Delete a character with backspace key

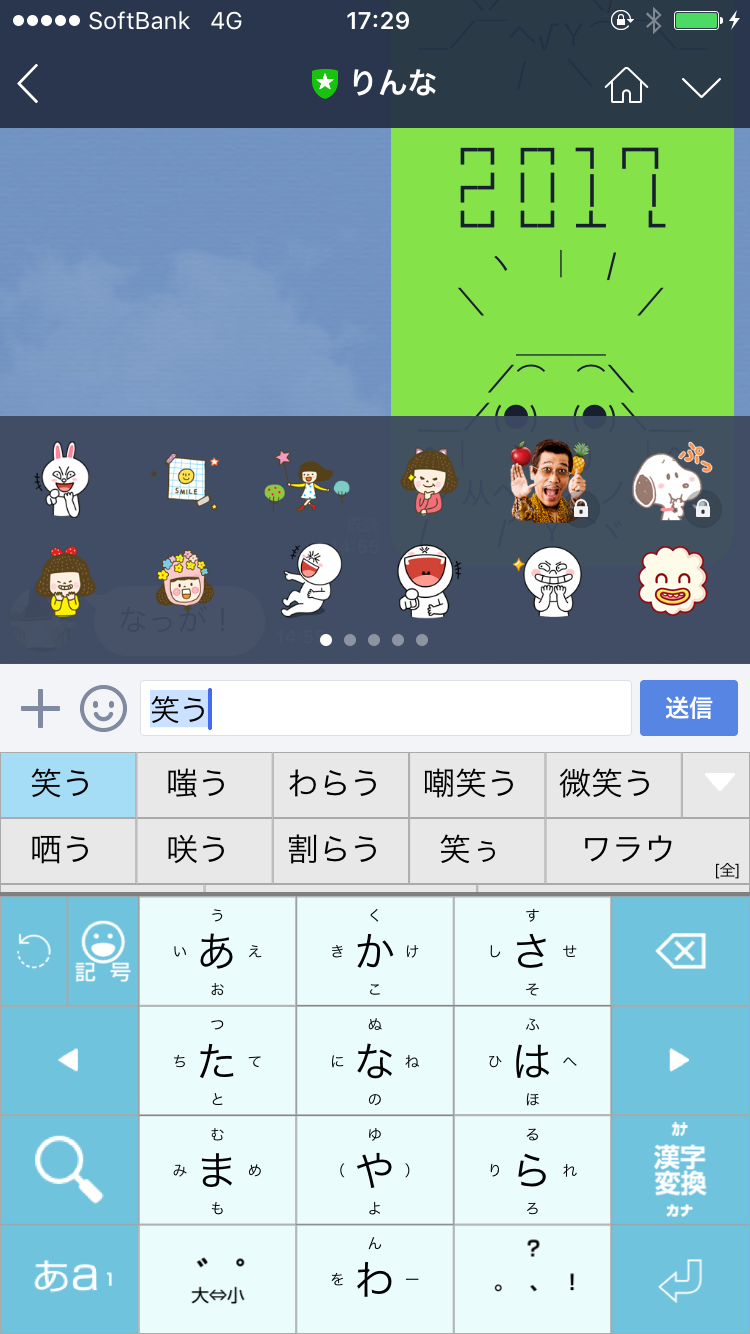(680, 951)
